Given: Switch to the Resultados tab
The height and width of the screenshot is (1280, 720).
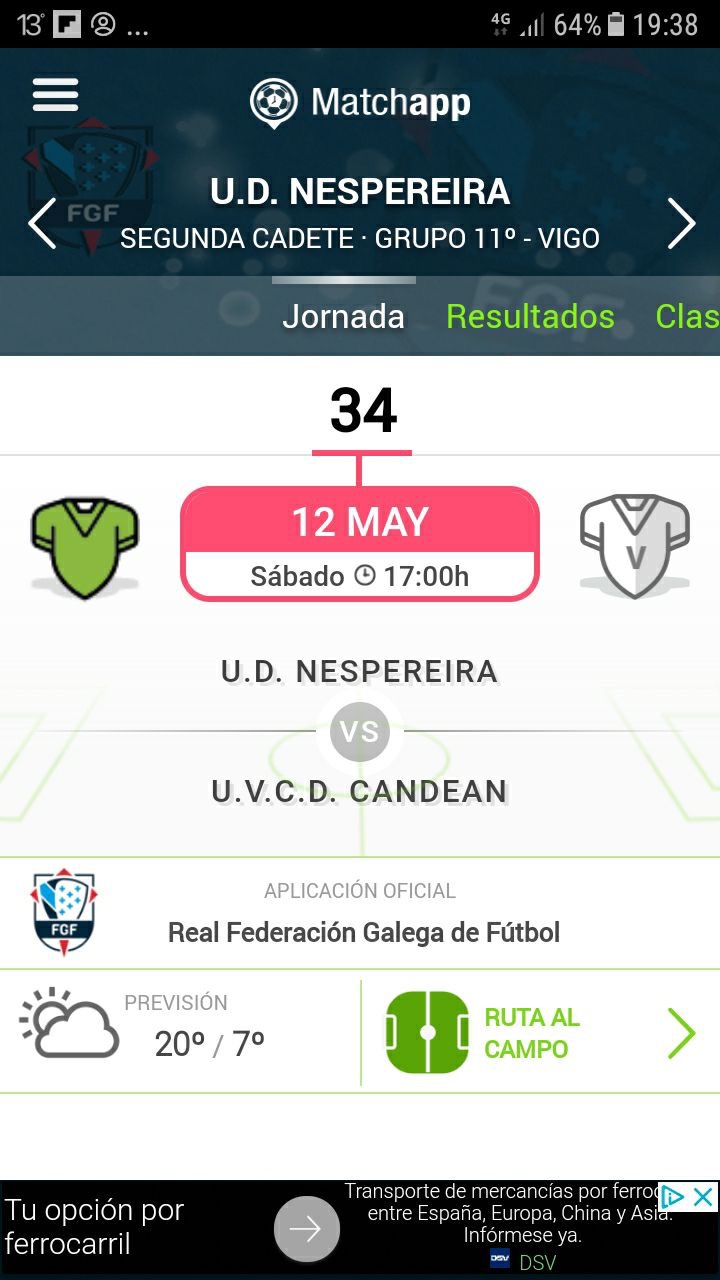Looking at the screenshot, I should point(530,316).
